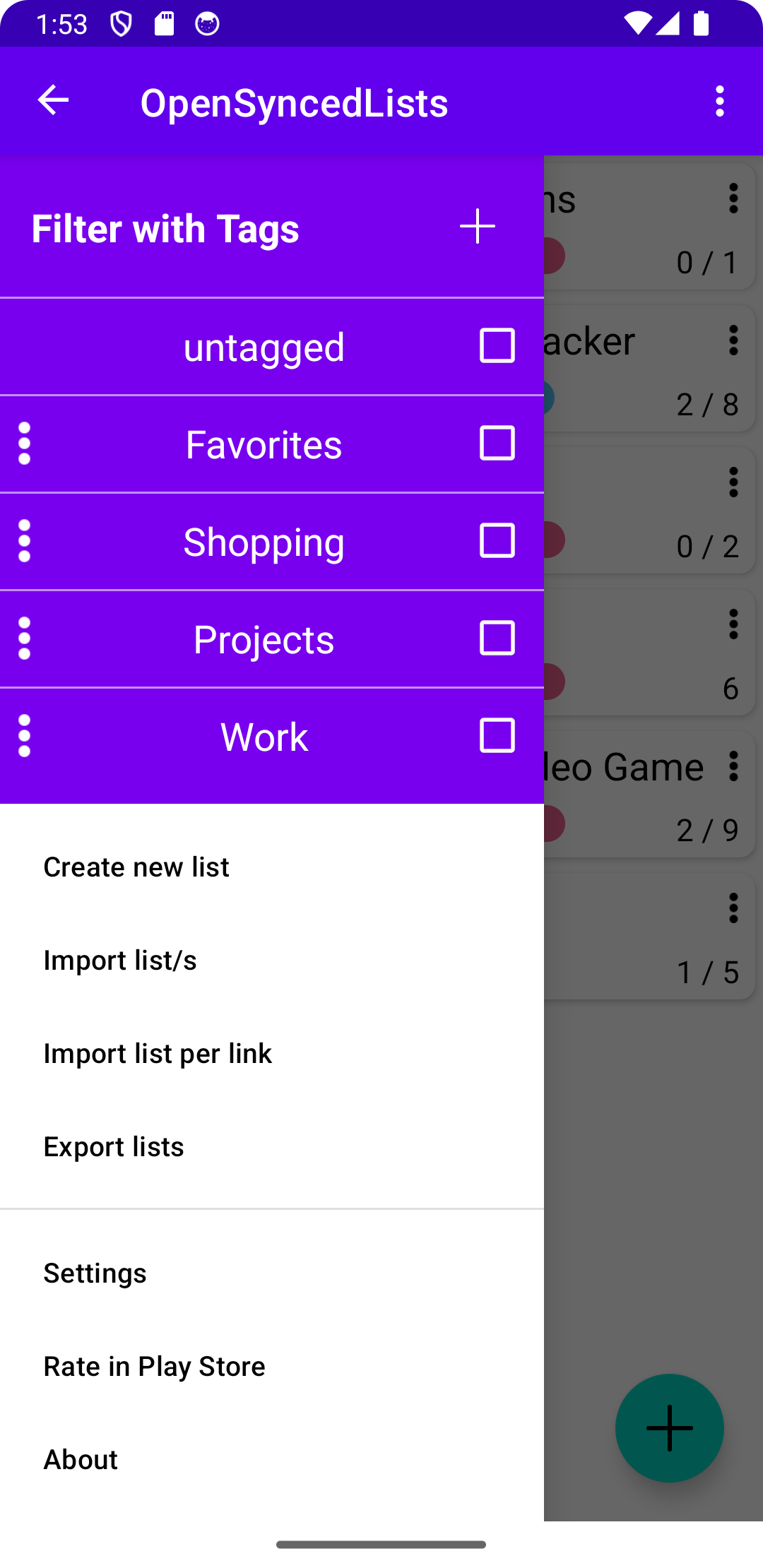
Task: Open Settings
Action: coord(95,1273)
